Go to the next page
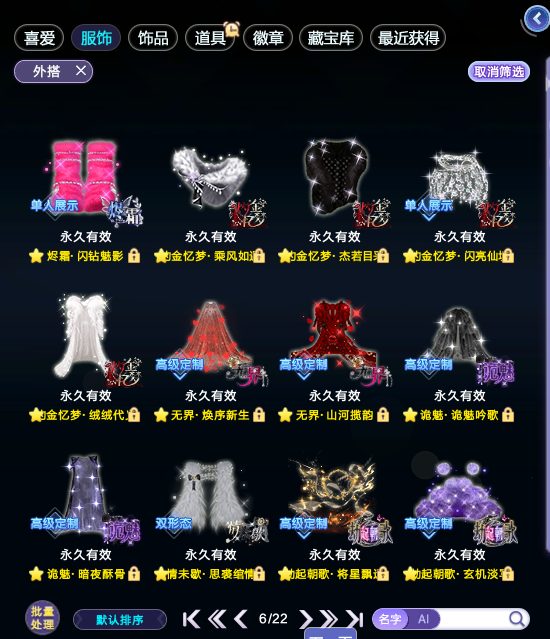Image resolution: width=550 pixels, height=639 pixels. point(306,619)
